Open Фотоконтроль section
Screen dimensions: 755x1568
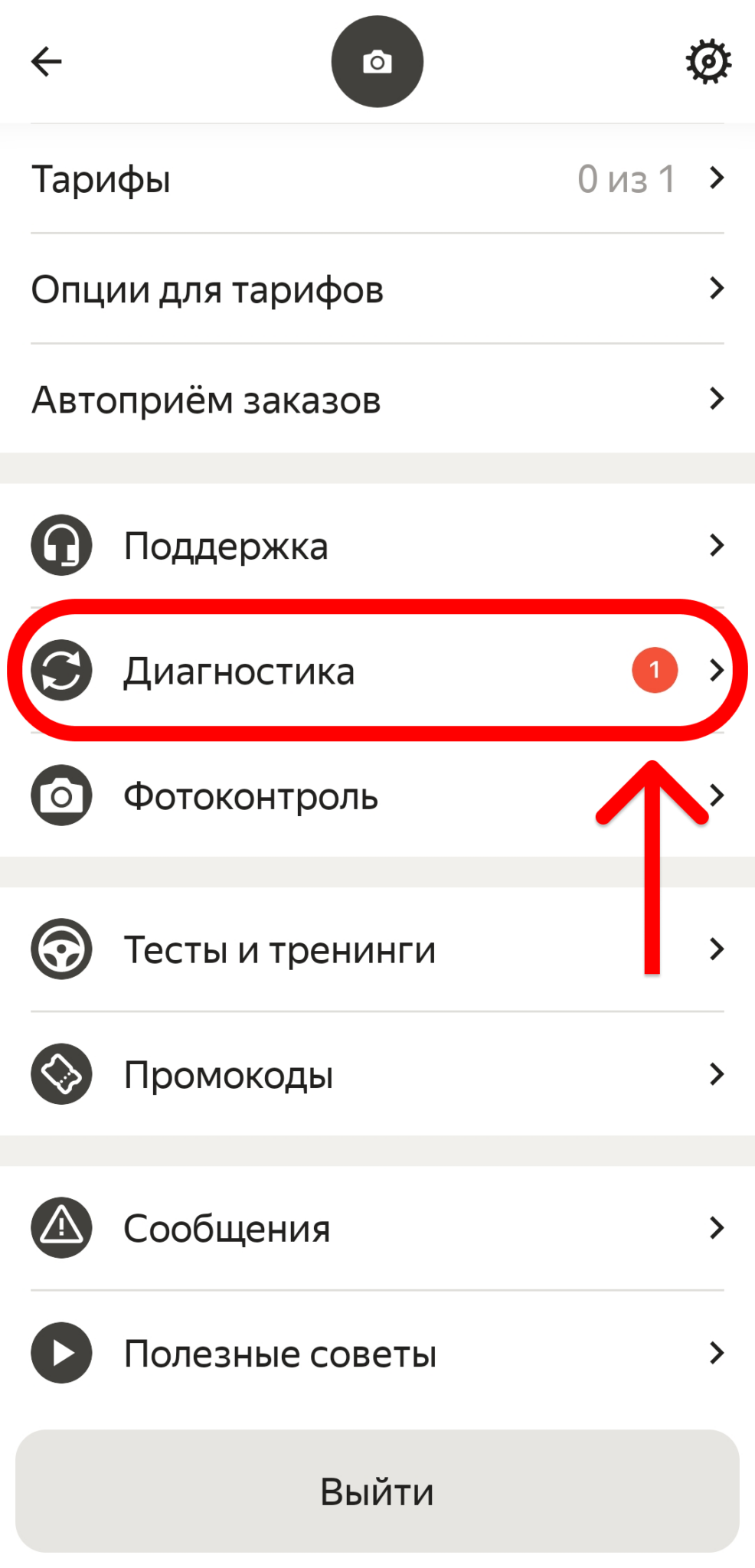tap(377, 795)
